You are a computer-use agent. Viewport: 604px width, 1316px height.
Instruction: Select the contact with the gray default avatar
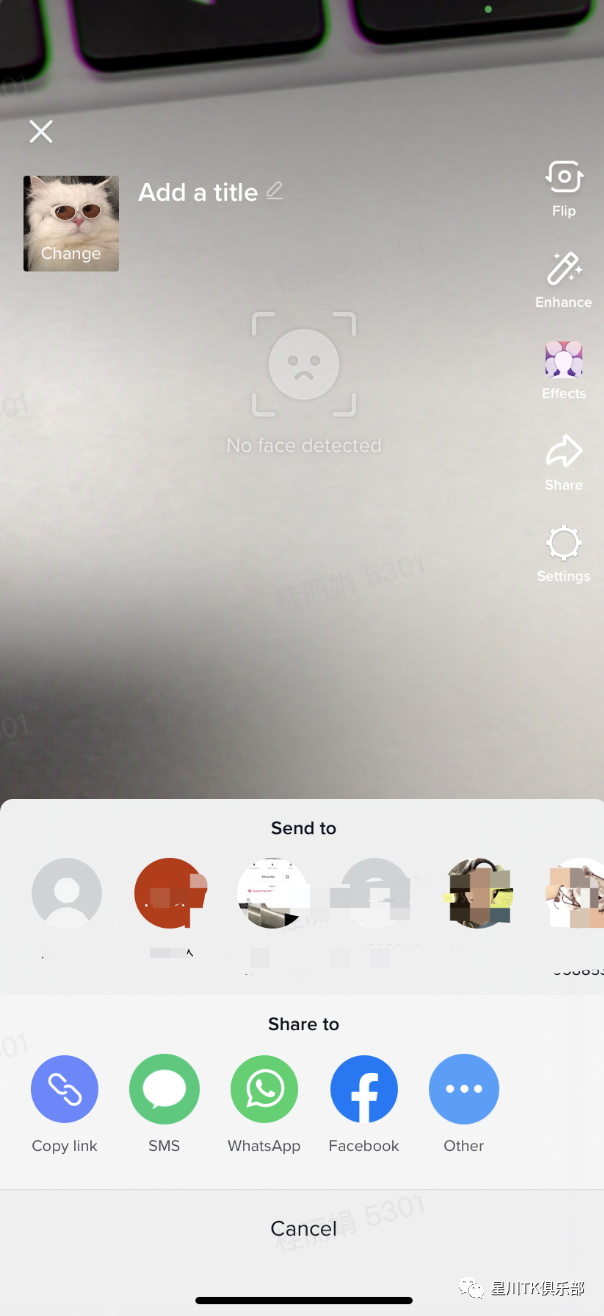pyautogui.click(x=67, y=893)
